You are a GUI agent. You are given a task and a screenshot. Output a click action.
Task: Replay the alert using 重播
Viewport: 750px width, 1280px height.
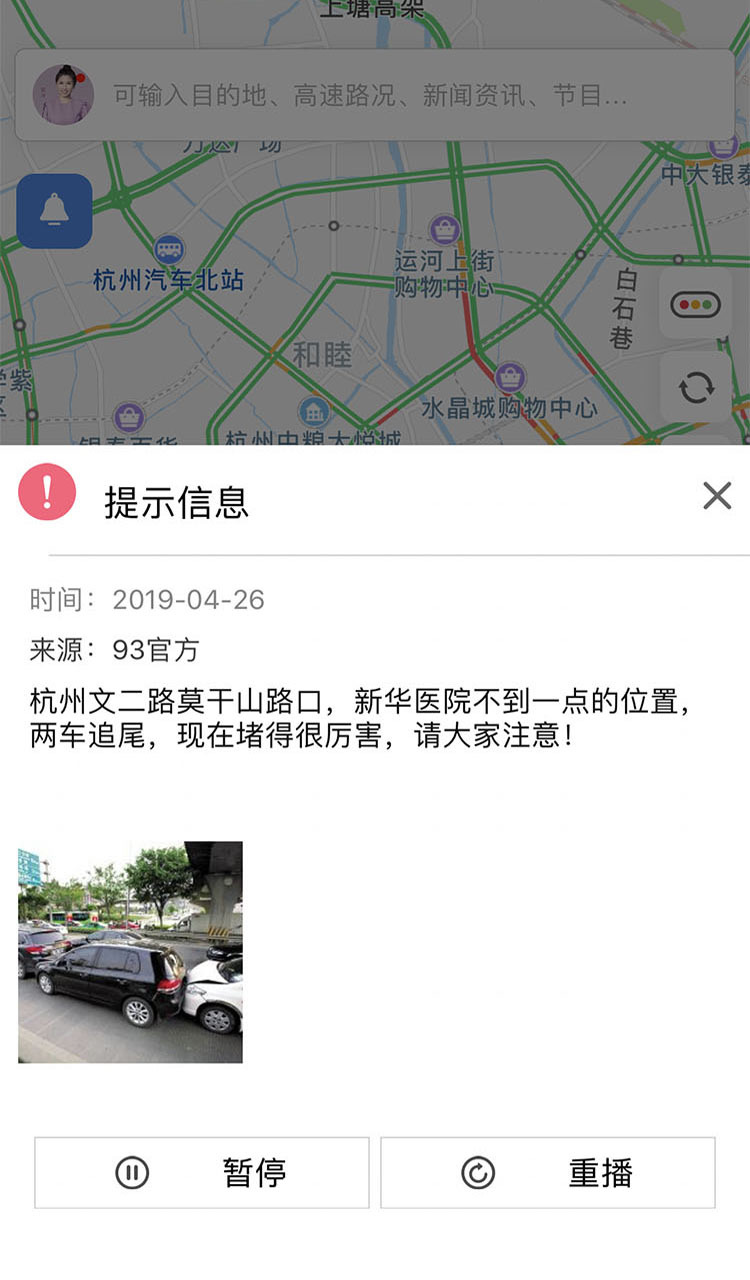[x=547, y=1173]
